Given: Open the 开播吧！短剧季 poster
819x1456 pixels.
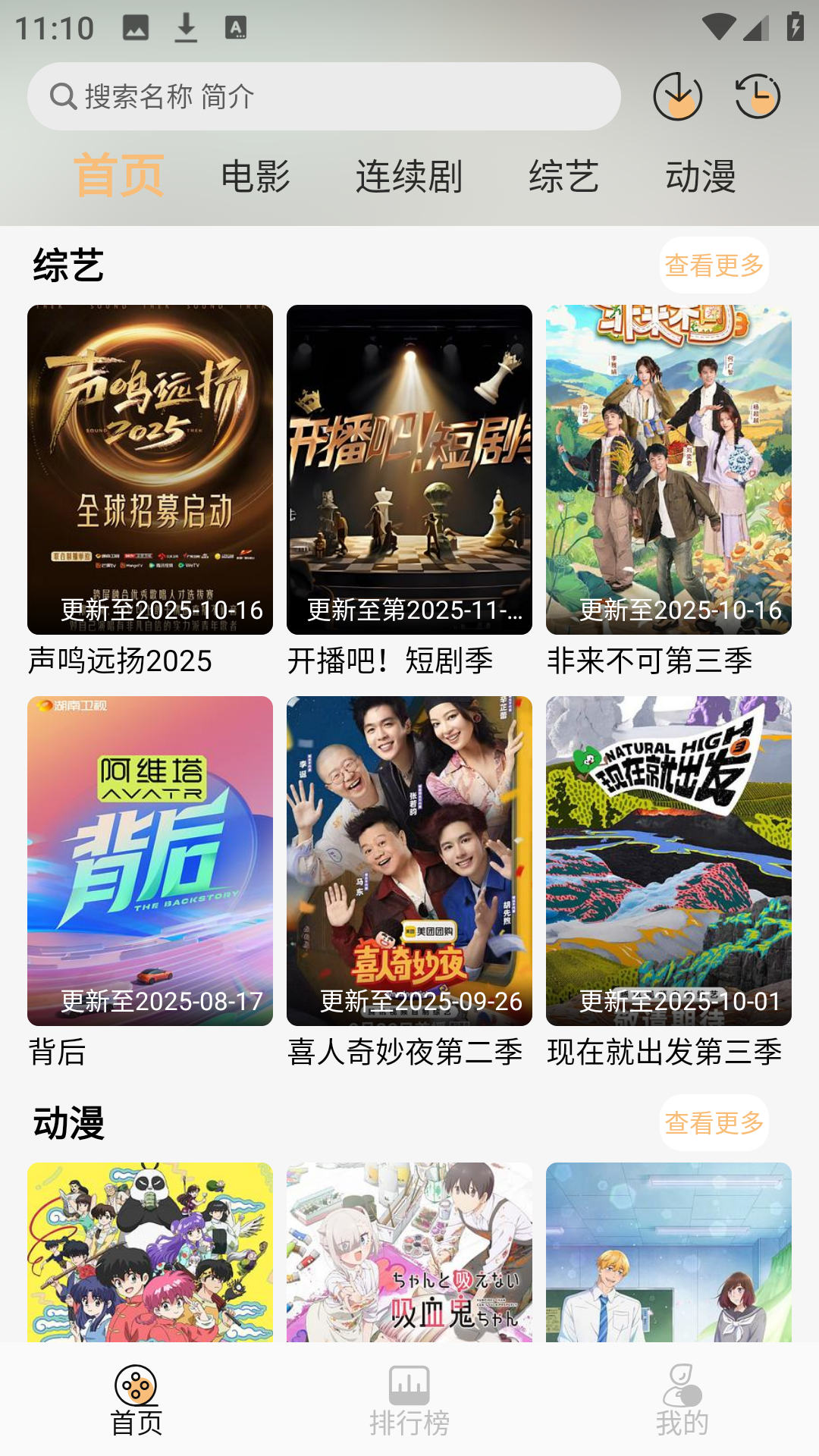Looking at the screenshot, I should (409, 469).
